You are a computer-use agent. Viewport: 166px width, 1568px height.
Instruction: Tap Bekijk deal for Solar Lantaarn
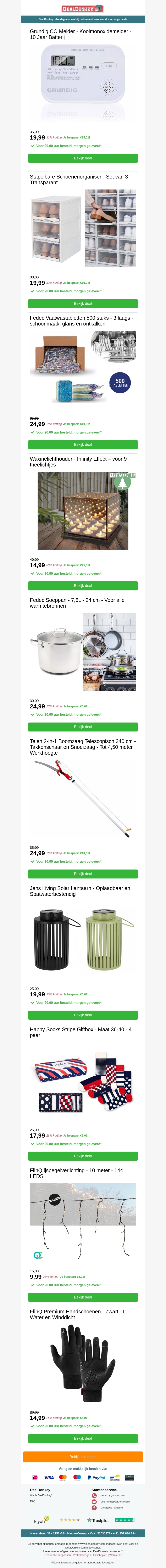83,1015
